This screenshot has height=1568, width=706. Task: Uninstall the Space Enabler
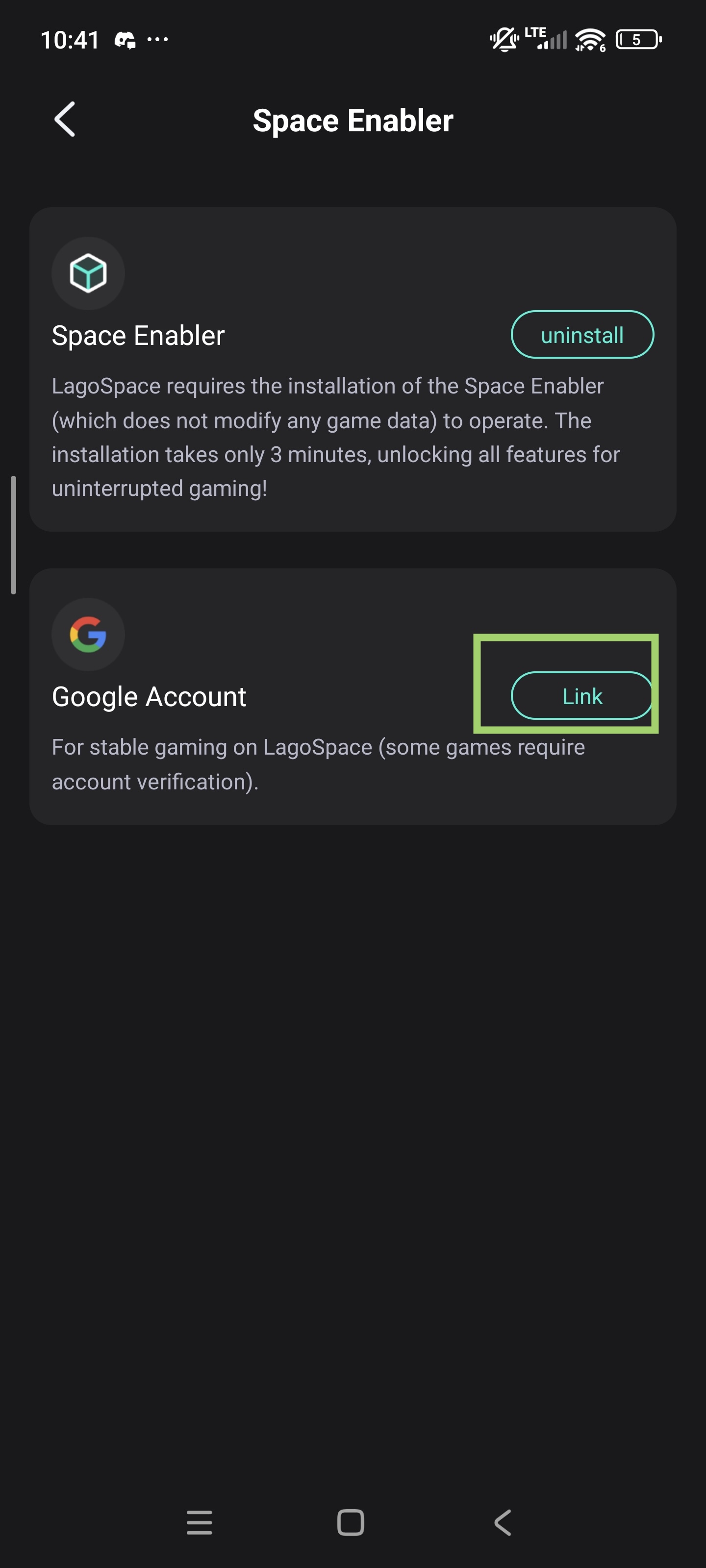[582, 335]
